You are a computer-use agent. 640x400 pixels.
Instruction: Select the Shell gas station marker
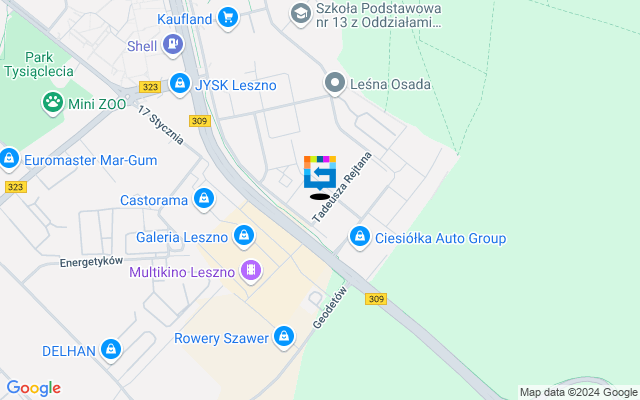174,45
